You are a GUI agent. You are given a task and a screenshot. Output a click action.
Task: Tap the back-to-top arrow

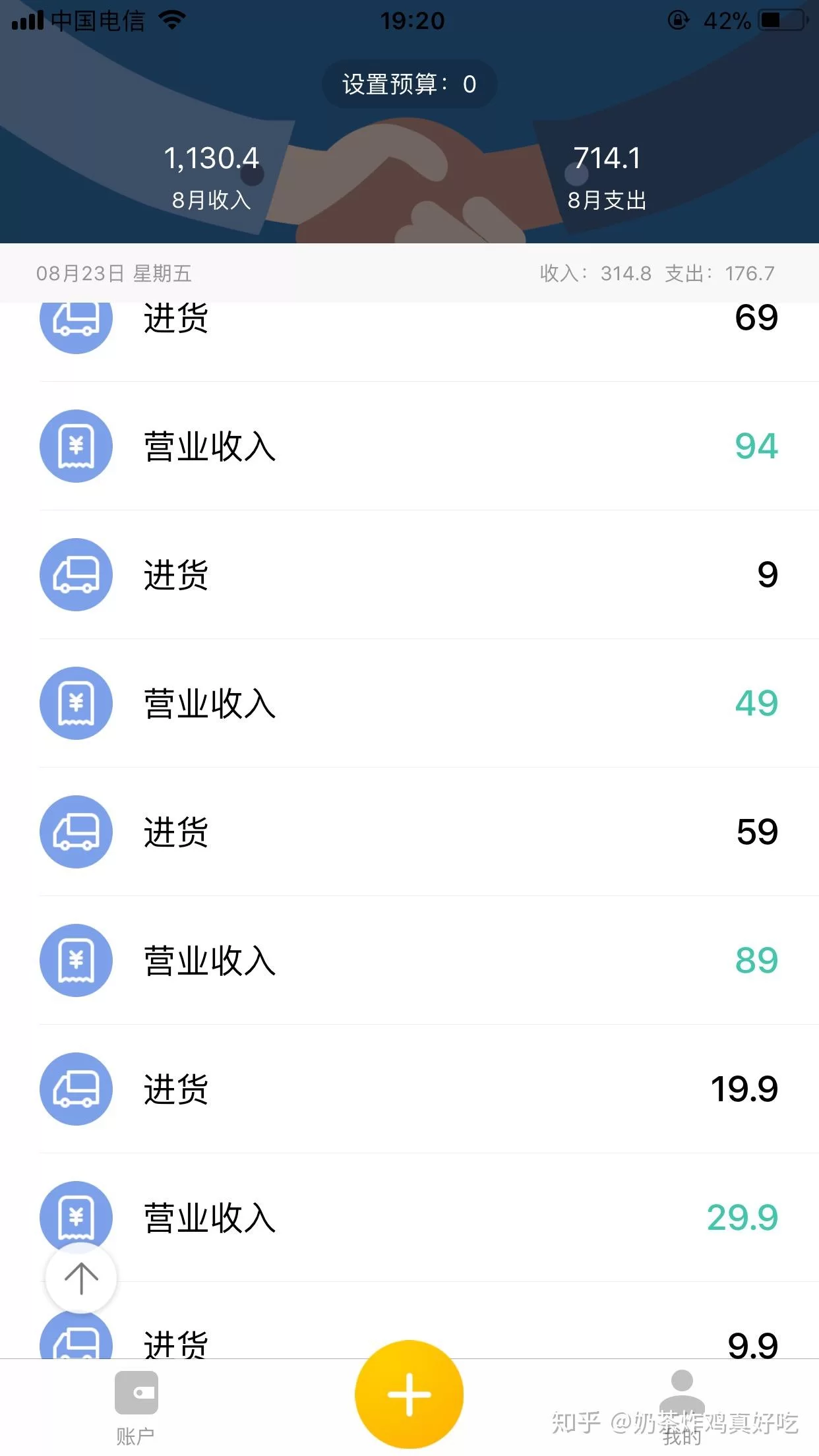tap(80, 1278)
